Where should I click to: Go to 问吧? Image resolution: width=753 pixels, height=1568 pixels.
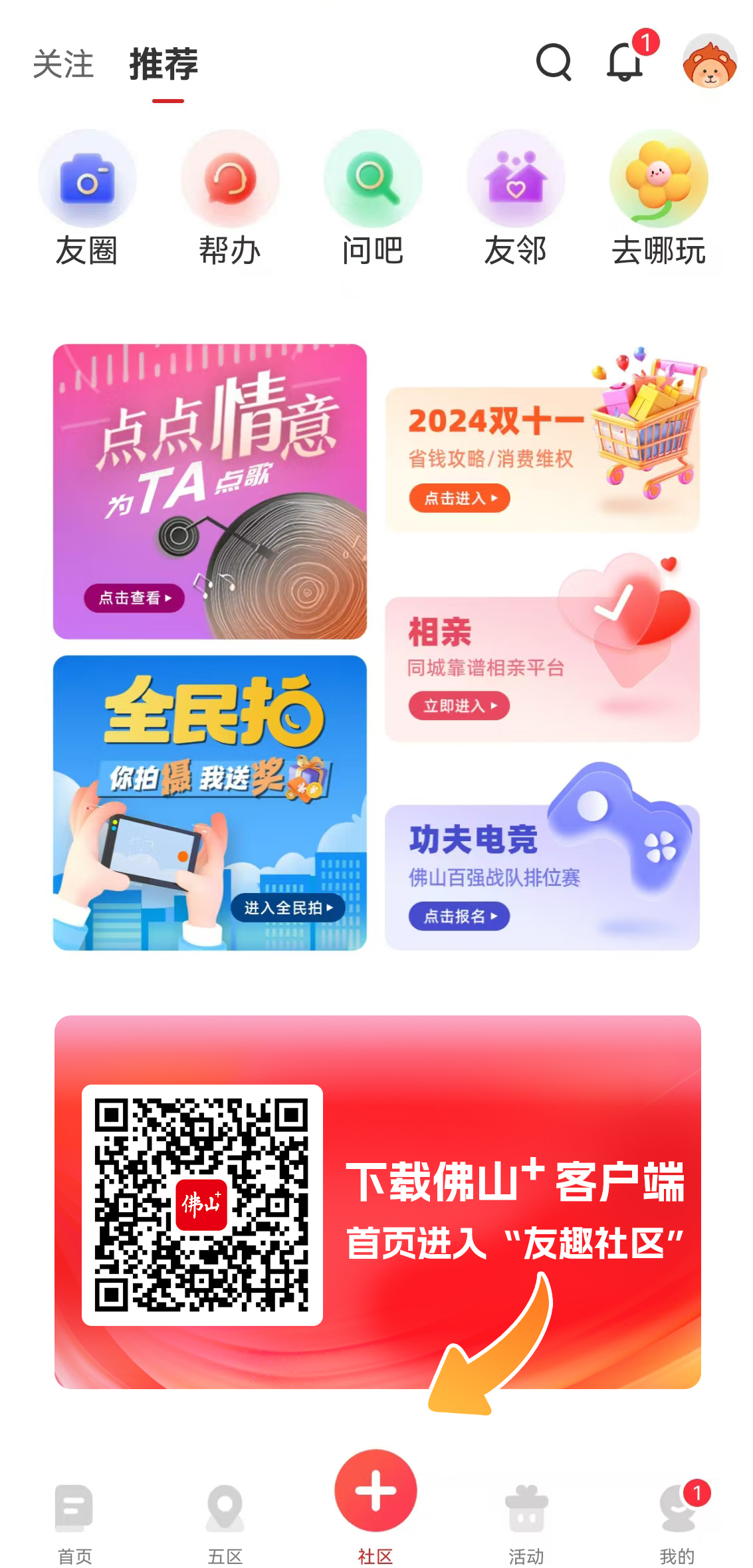373,199
